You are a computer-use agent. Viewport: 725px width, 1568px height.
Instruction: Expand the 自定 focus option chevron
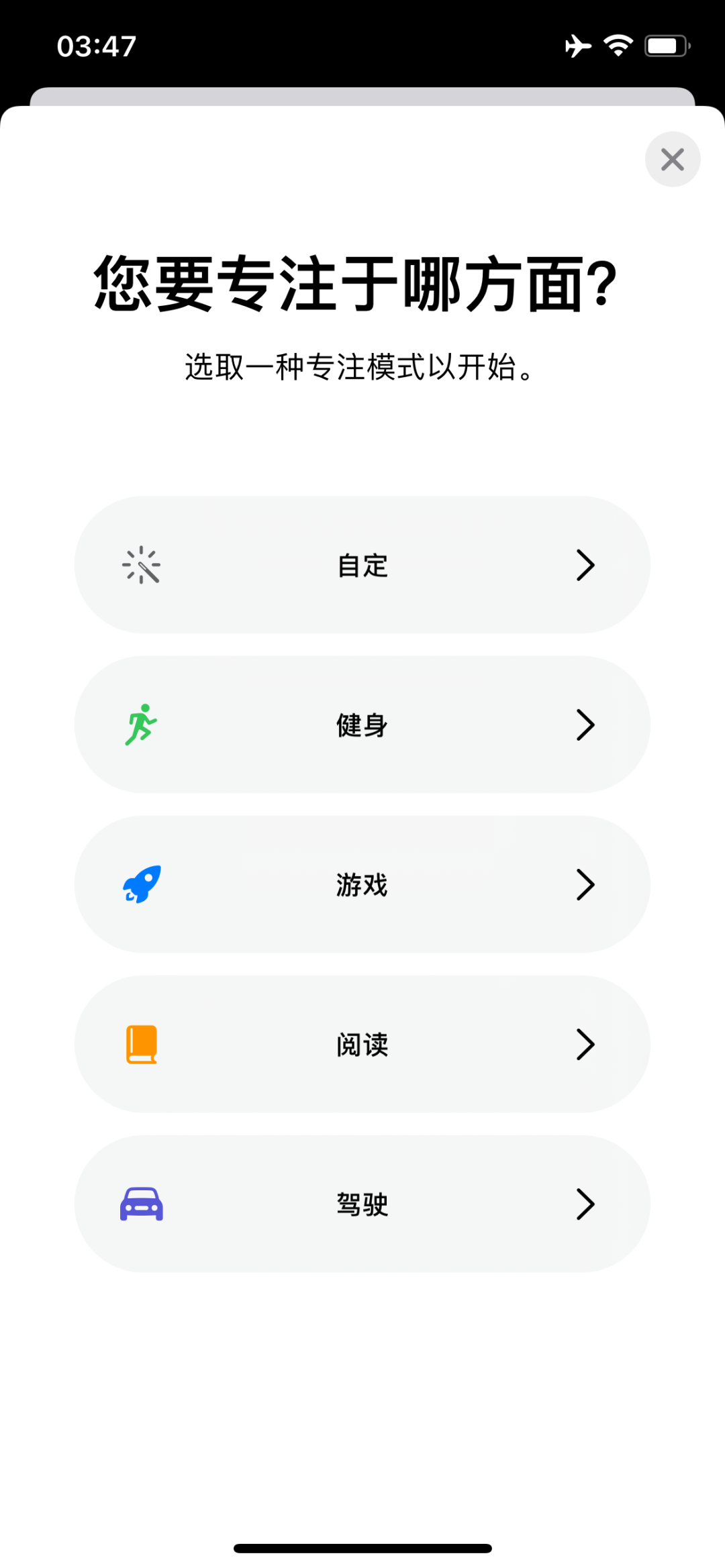click(585, 565)
